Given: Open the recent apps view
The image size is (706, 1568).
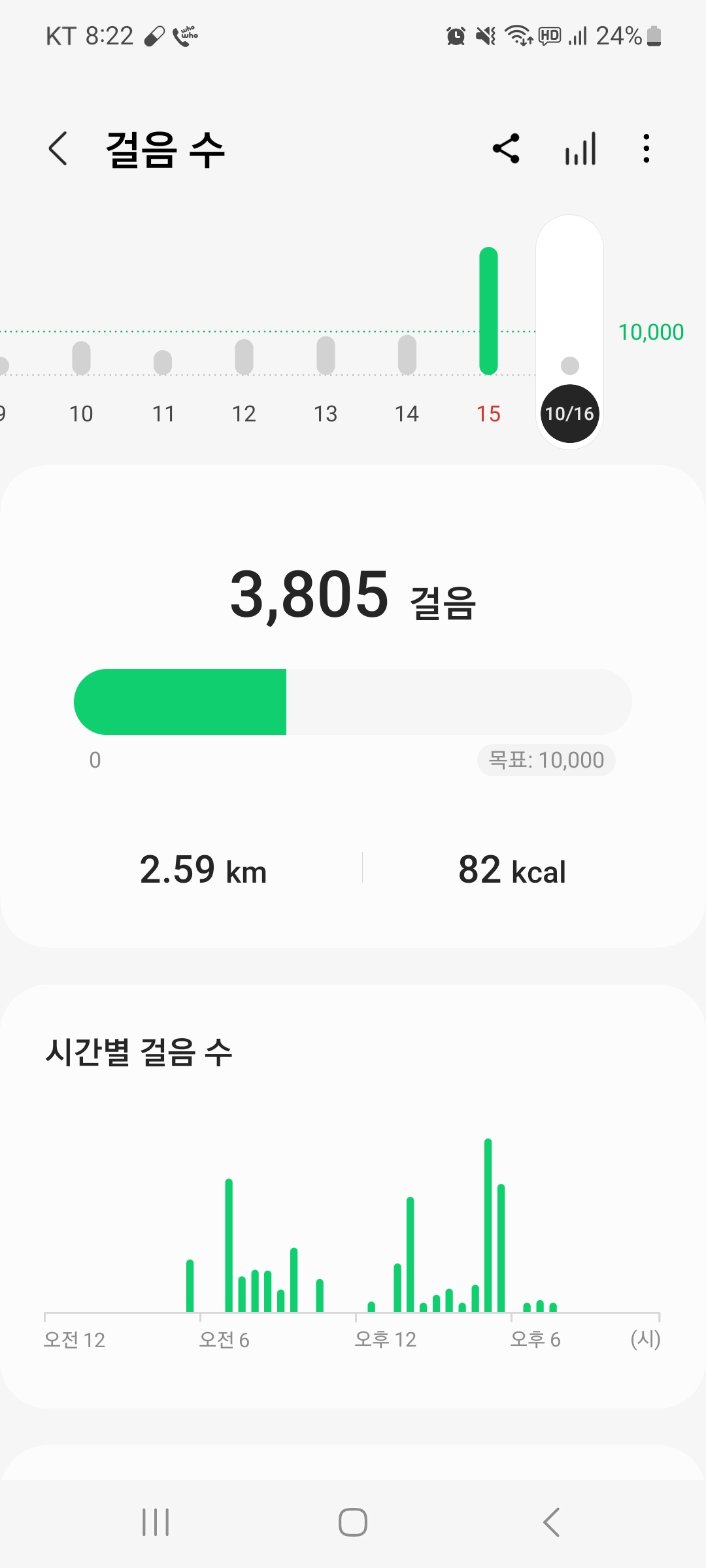Looking at the screenshot, I should (156, 1522).
